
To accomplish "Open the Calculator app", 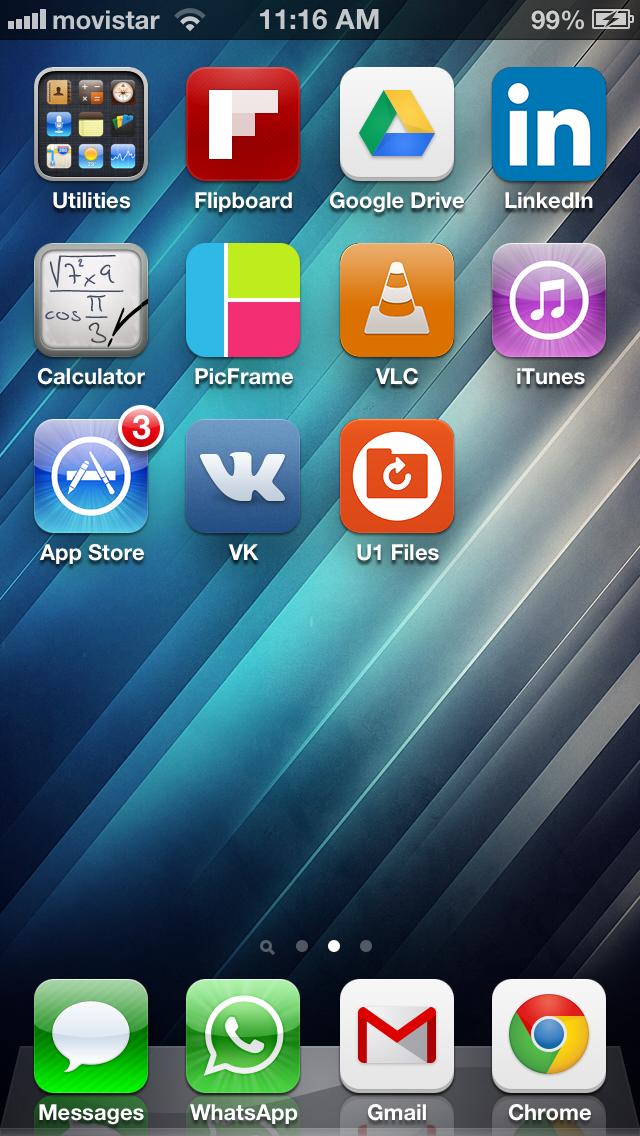I will tap(91, 300).
